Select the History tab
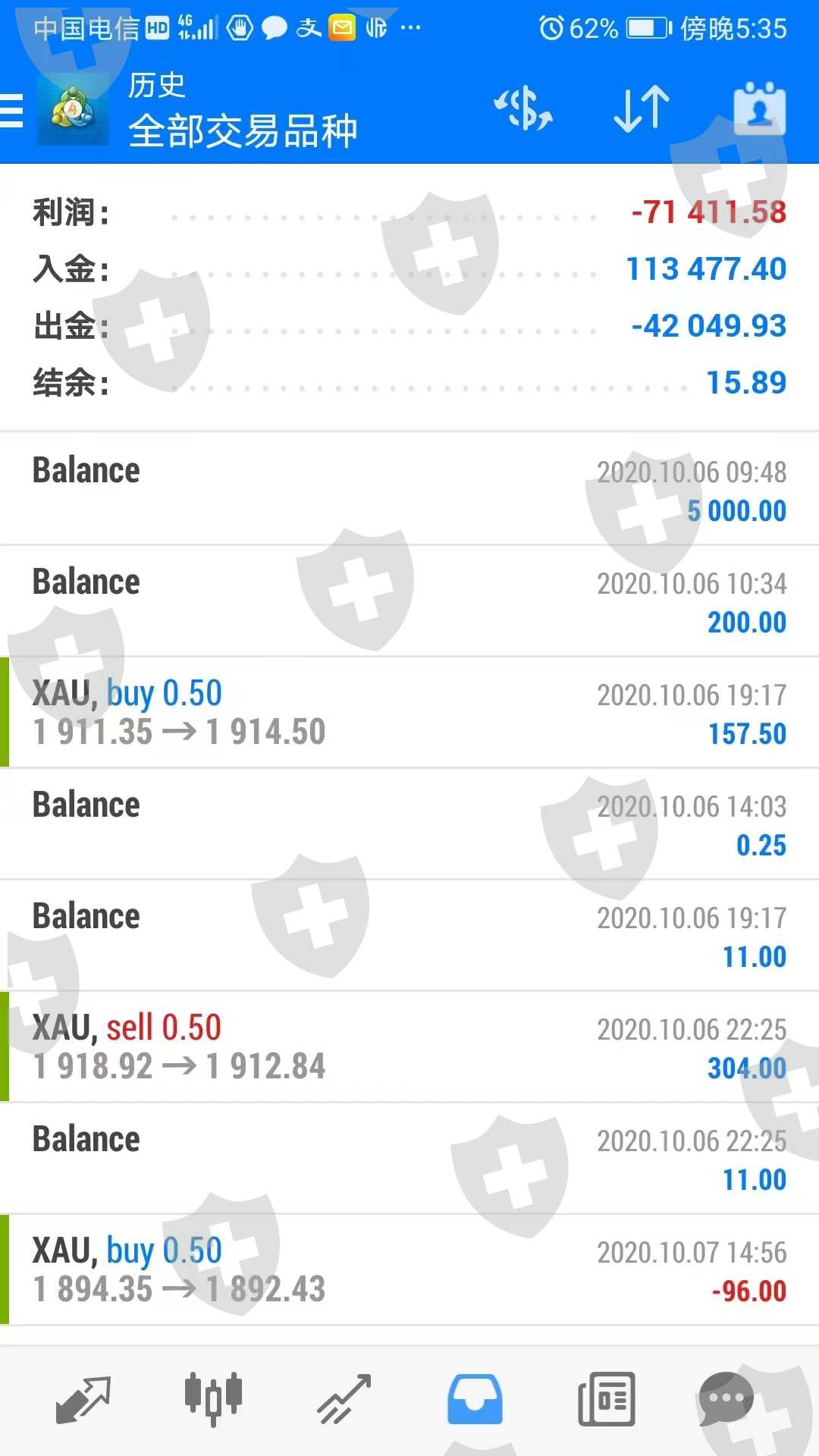 pyautogui.click(x=475, y=1399)
